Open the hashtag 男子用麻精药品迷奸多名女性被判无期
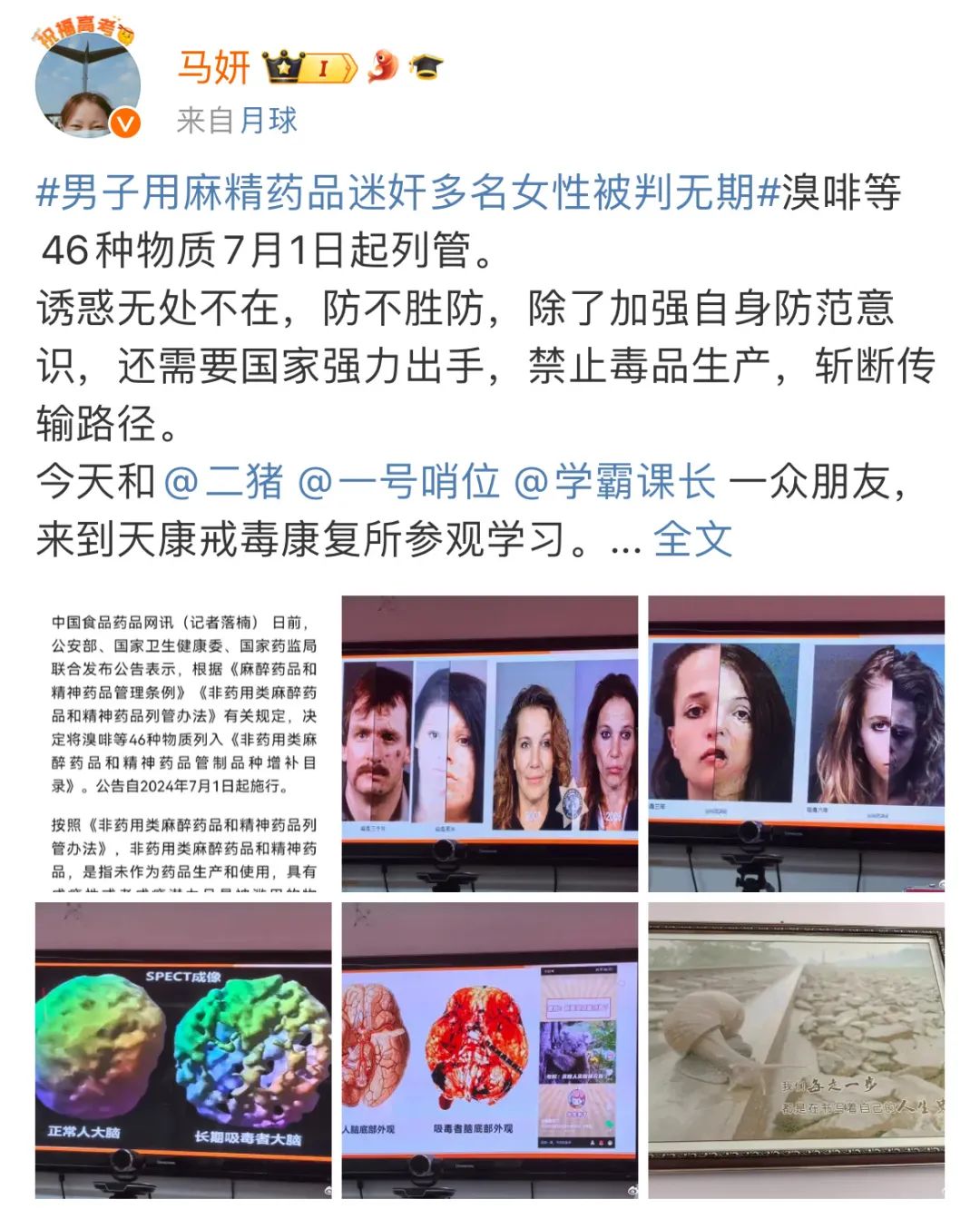 (408, 192)
